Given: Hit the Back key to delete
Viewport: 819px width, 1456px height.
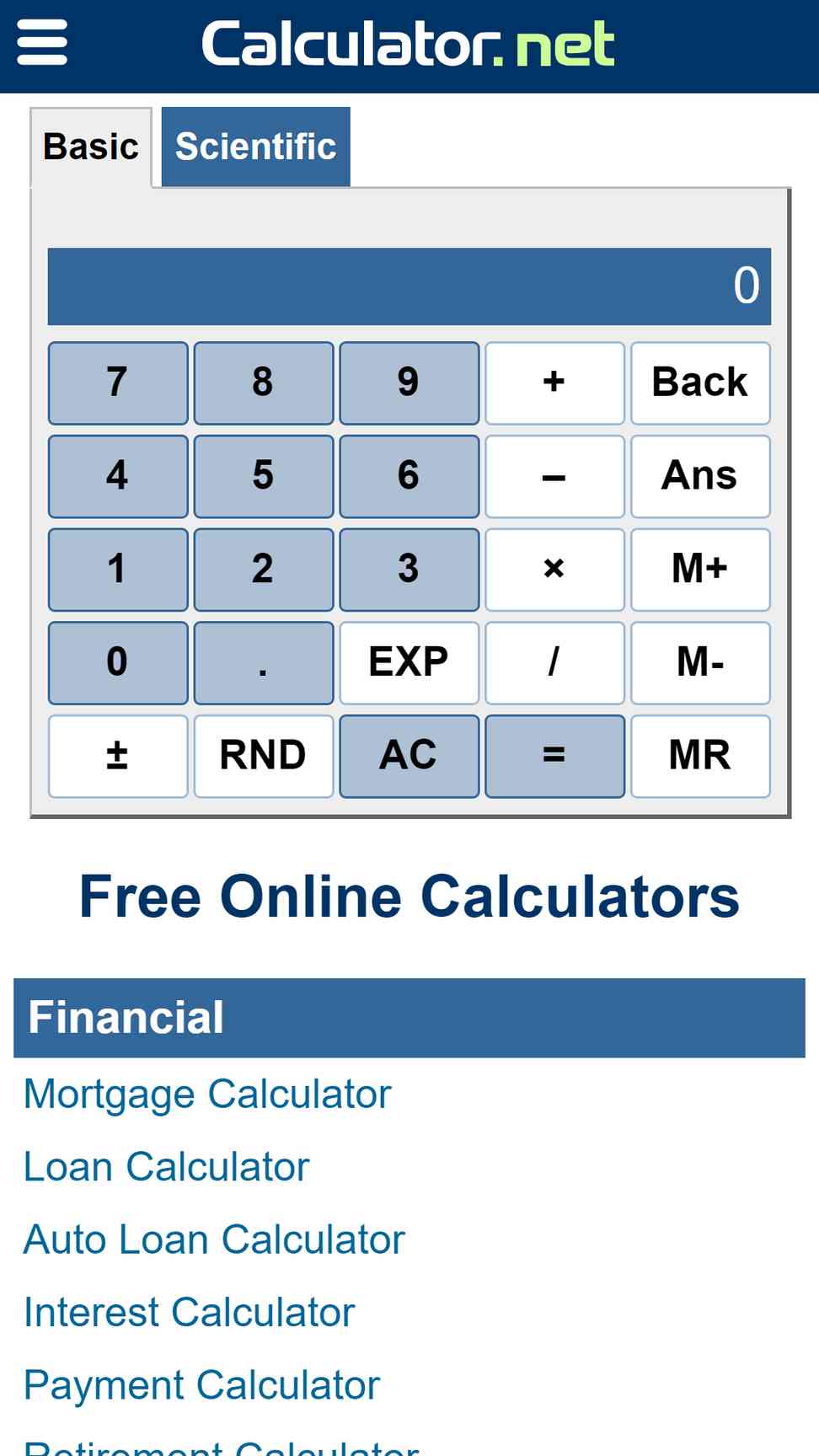Looking at the screenshot, I should 700,383.
